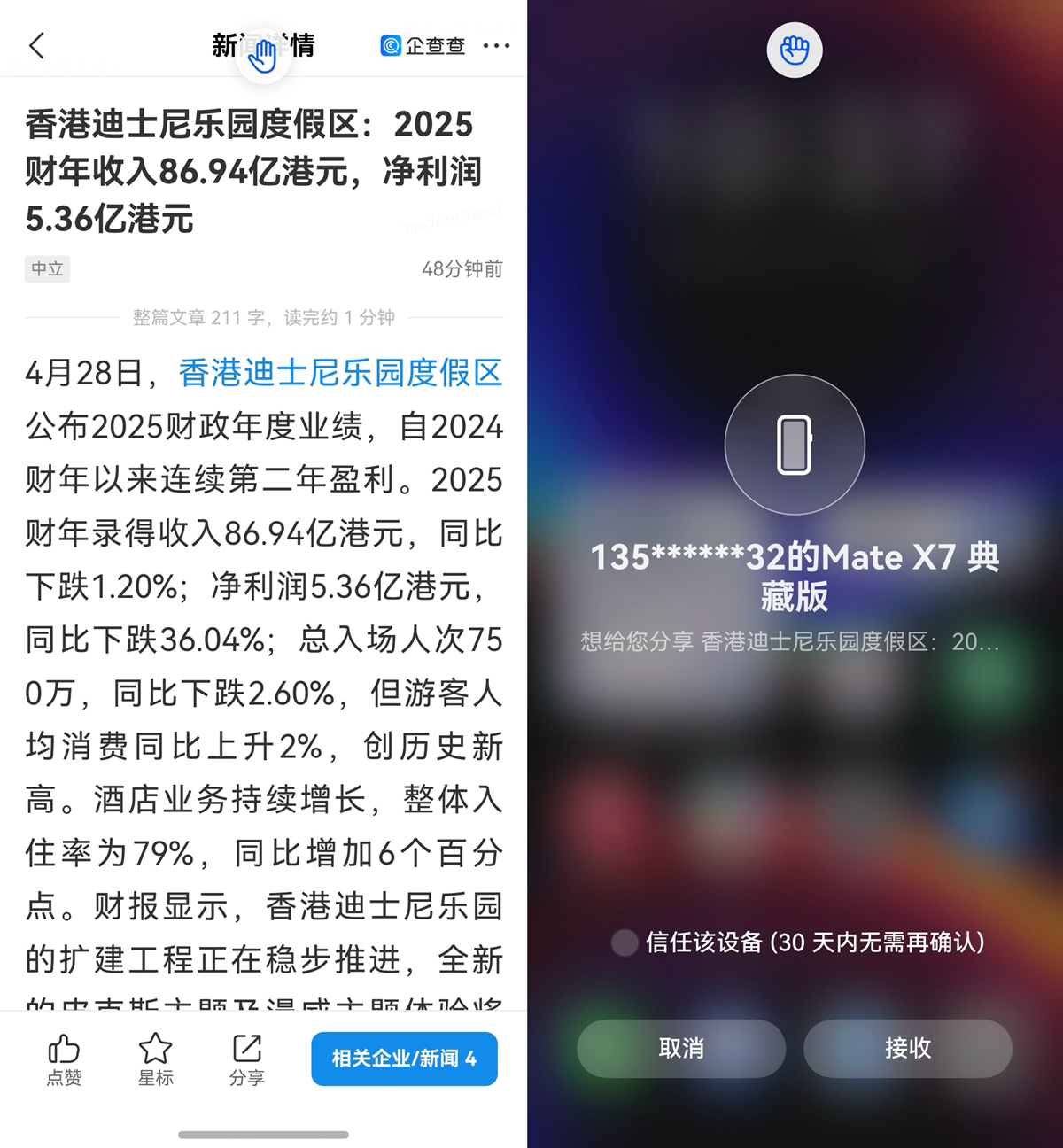The width and height of the screenshot is (1063, 1148).
Task: Accept the shared article with 接收
Action: (907, 1049)
